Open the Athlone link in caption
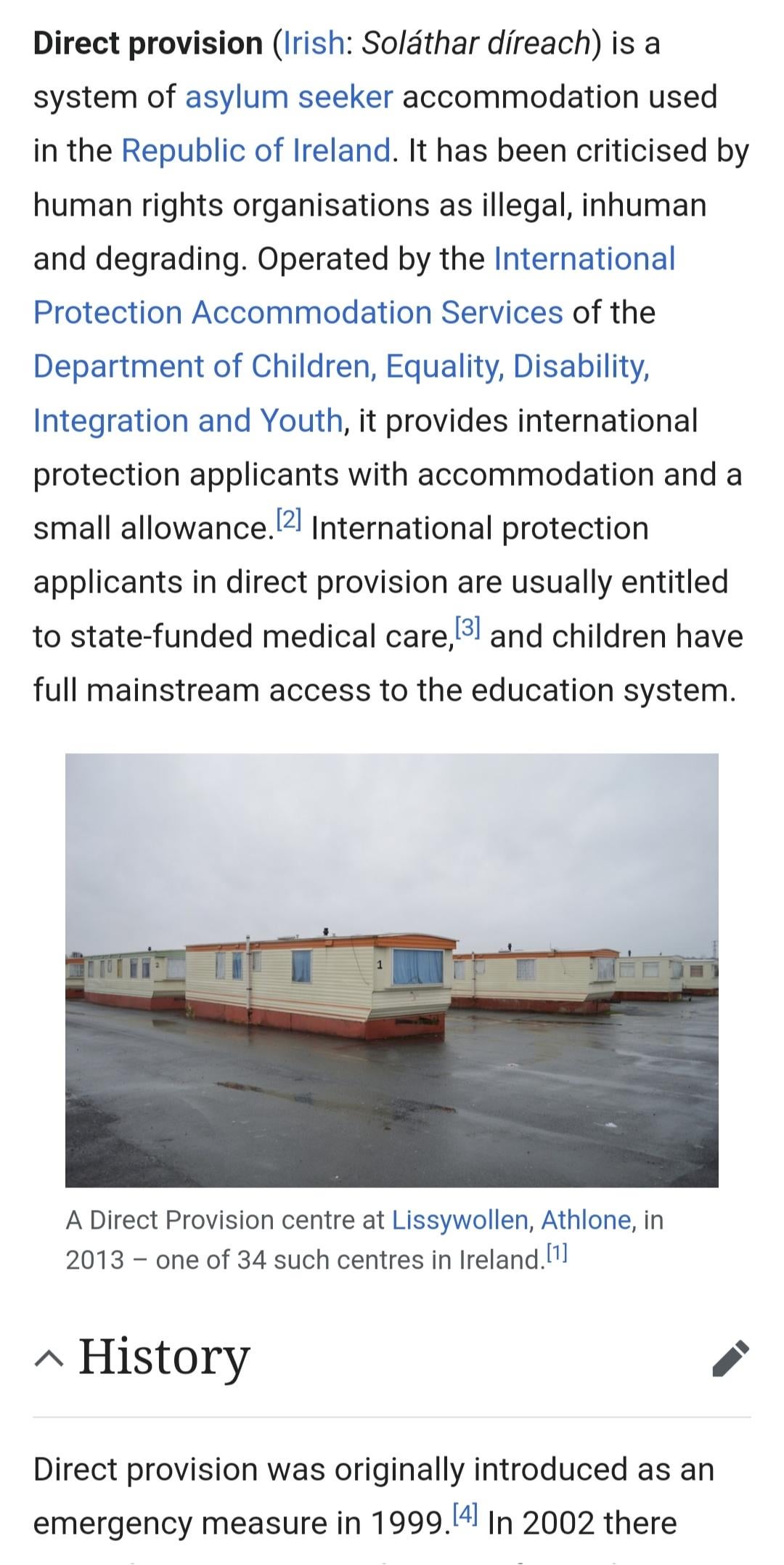 point(586,1220)
